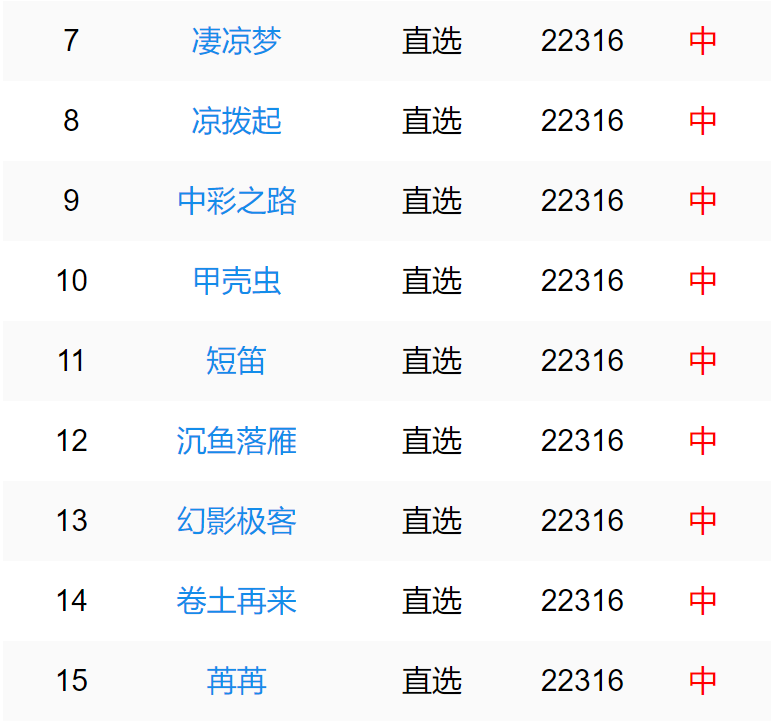Image resolution: width=771 pixels, height=723 pixels.
Task: Open the 苒苒 name link
Action: pyautogui.click(x=236, y=681)
